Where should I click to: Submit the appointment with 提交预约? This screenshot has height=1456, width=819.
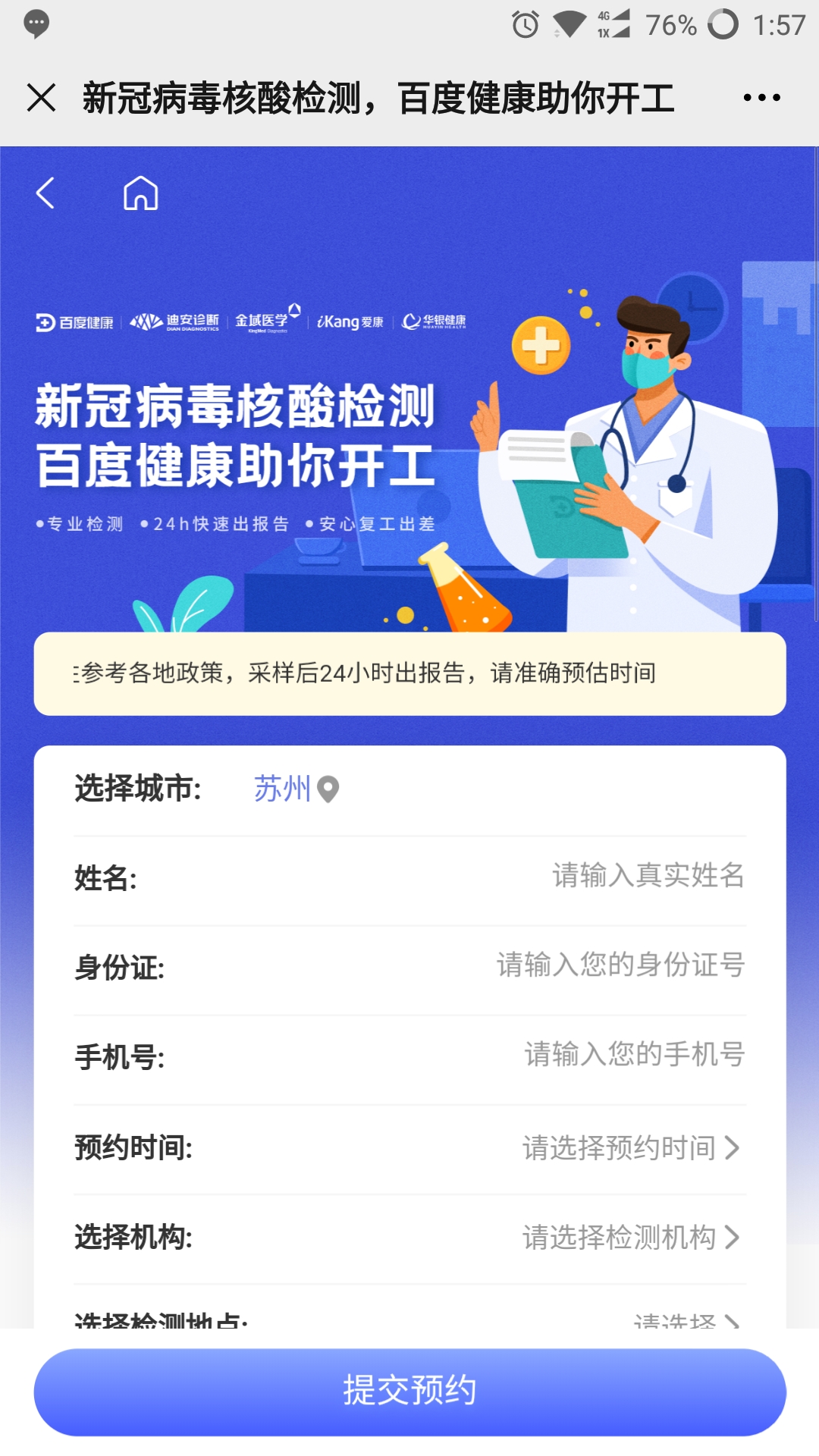[409, 1392]
